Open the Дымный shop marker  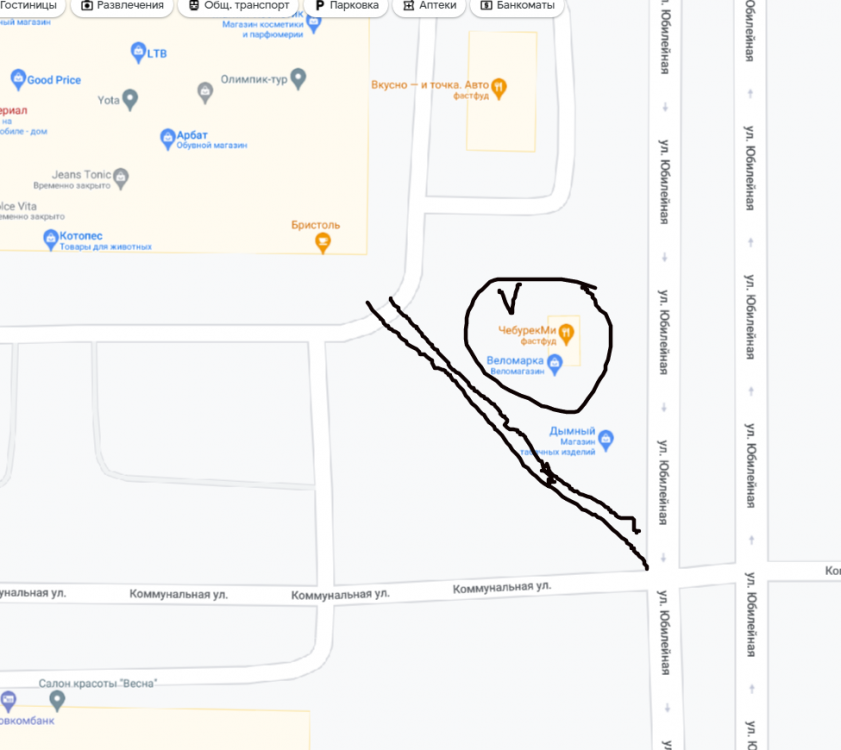(x=605, y=438)
